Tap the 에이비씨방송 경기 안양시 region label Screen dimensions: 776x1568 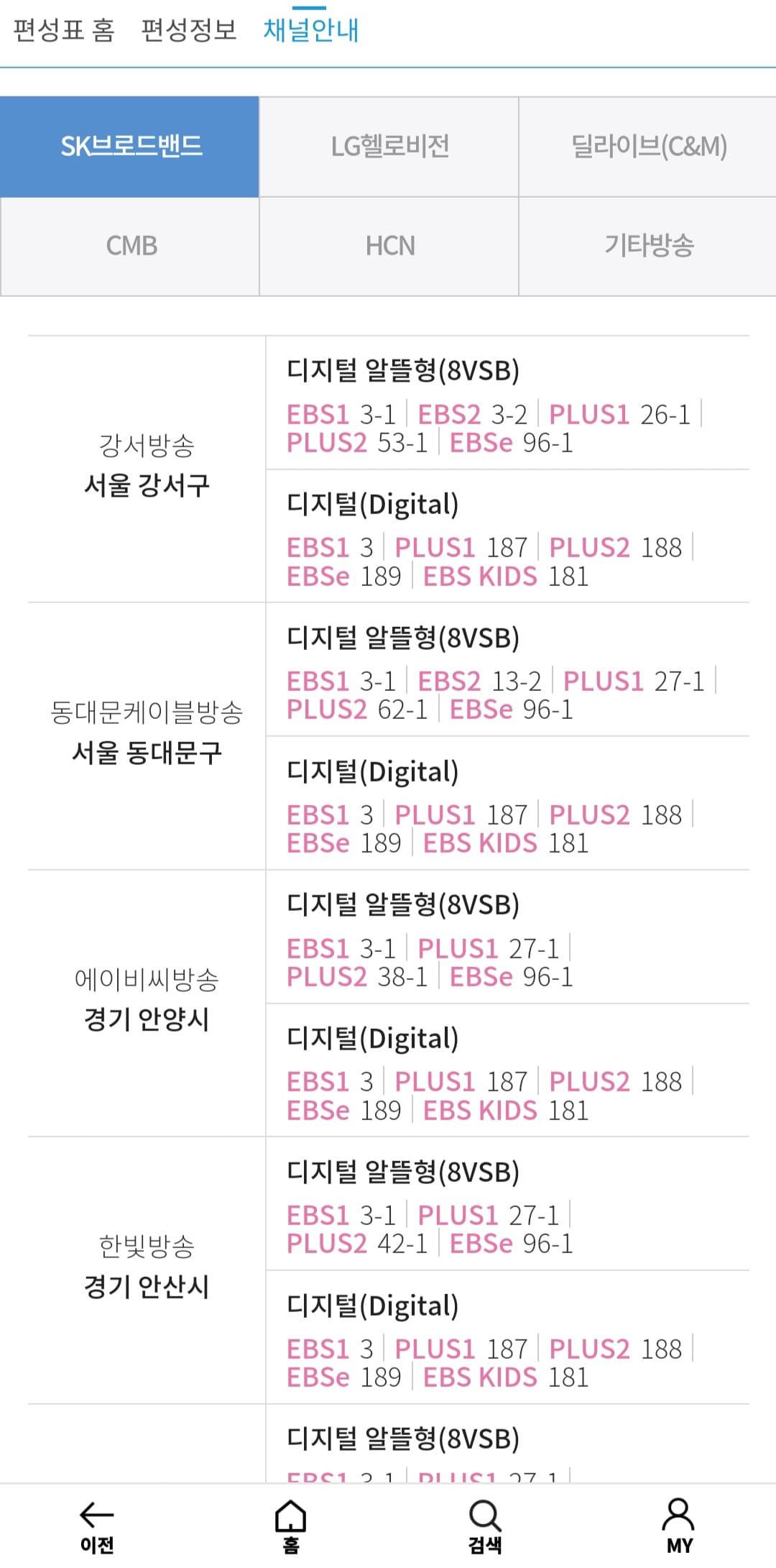coord(147,999)
